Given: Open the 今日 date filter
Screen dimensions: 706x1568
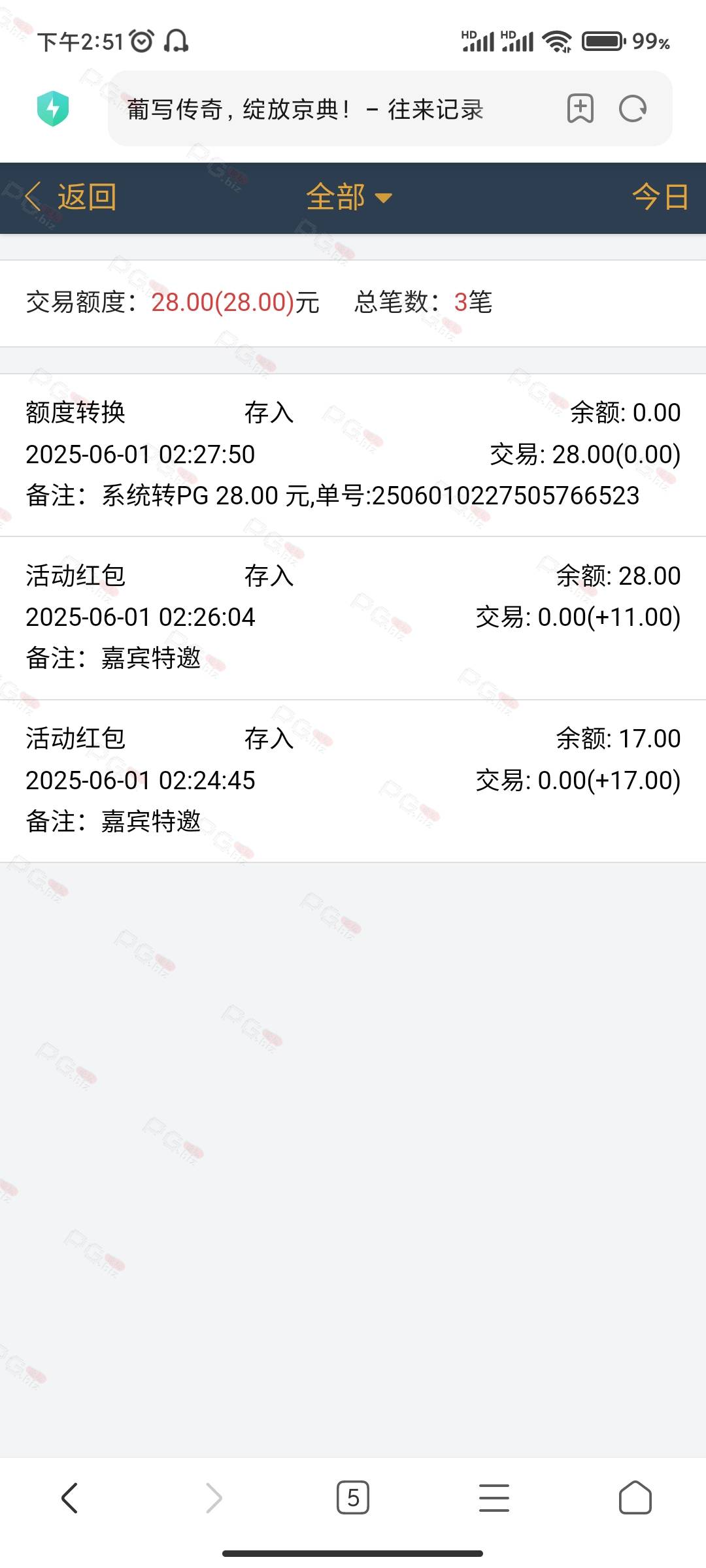Looking at the screenshot, I should [x=660, y=197].
